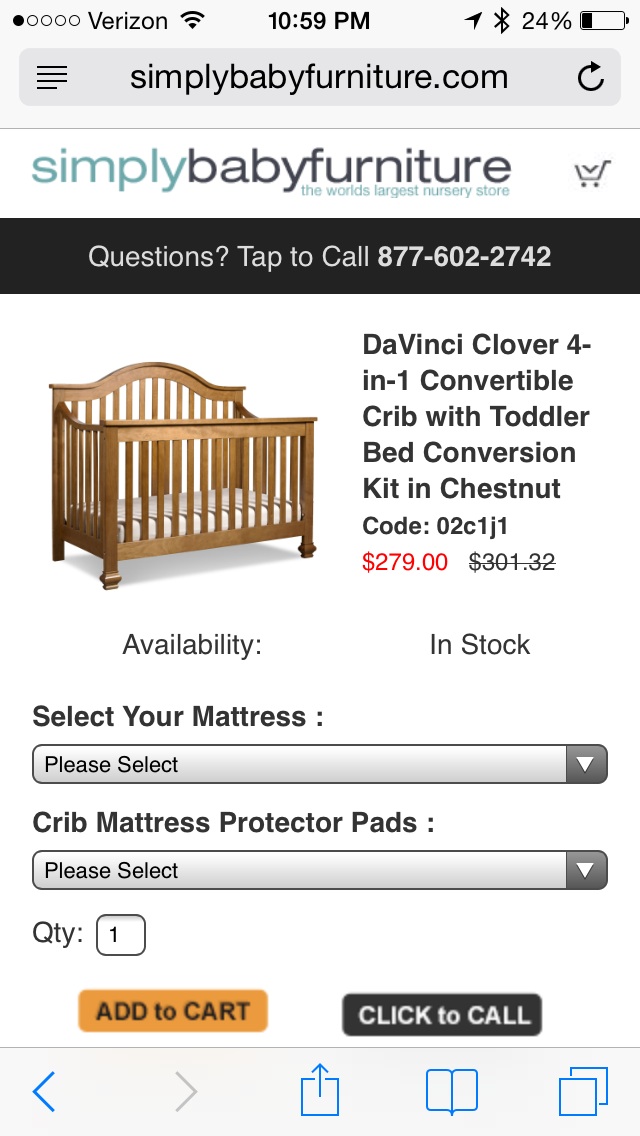Visit the simplybabyfurniture home logo
The image size is (640, 1136).
pos(271,172)
